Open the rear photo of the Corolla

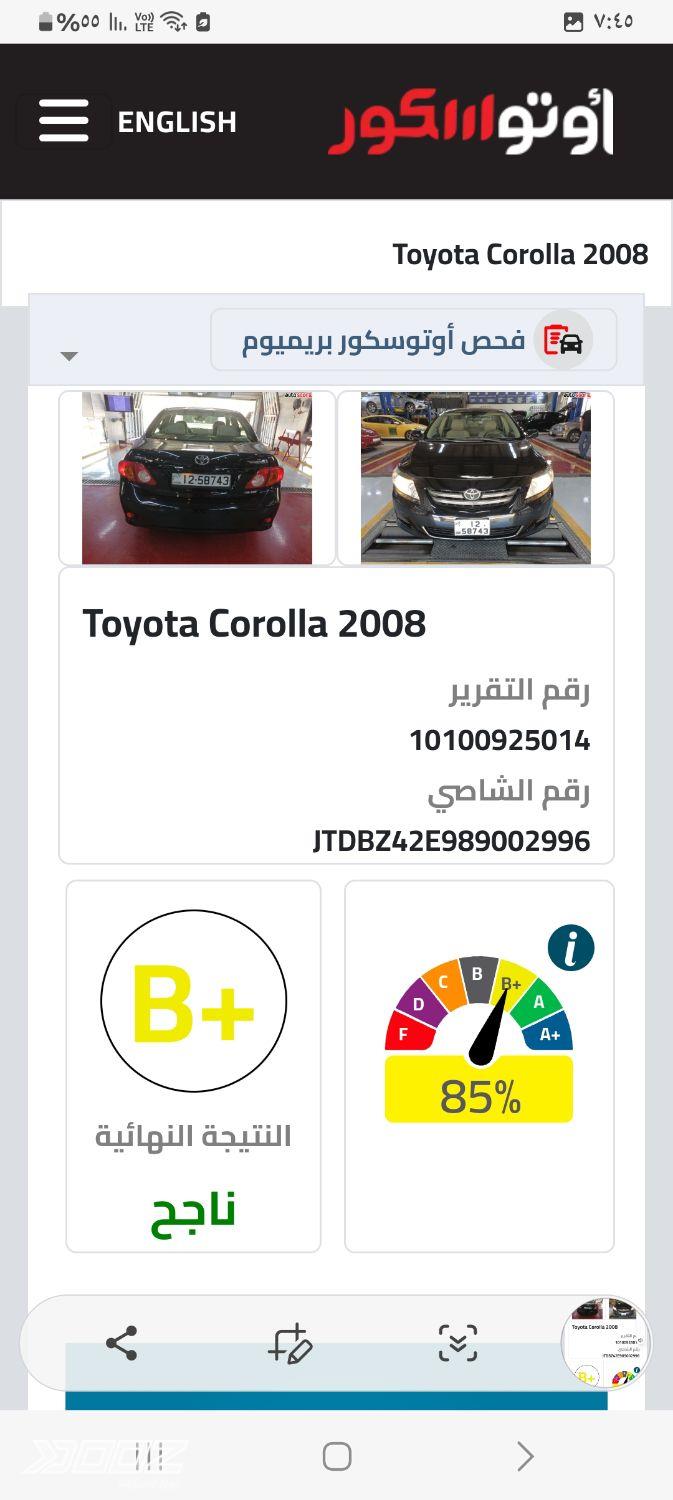pyautogui.click(x=197, y=478)
